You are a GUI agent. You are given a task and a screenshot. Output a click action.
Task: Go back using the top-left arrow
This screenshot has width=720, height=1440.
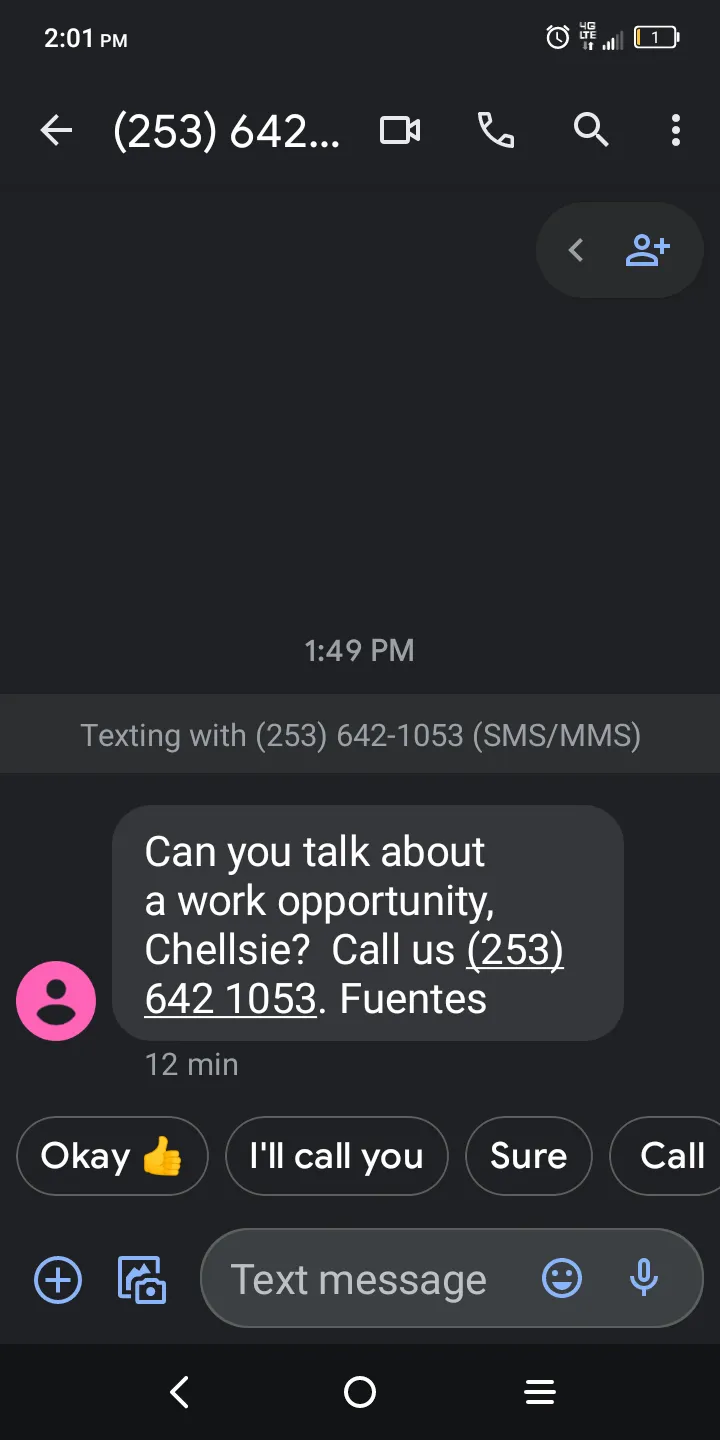coord(56,131)
